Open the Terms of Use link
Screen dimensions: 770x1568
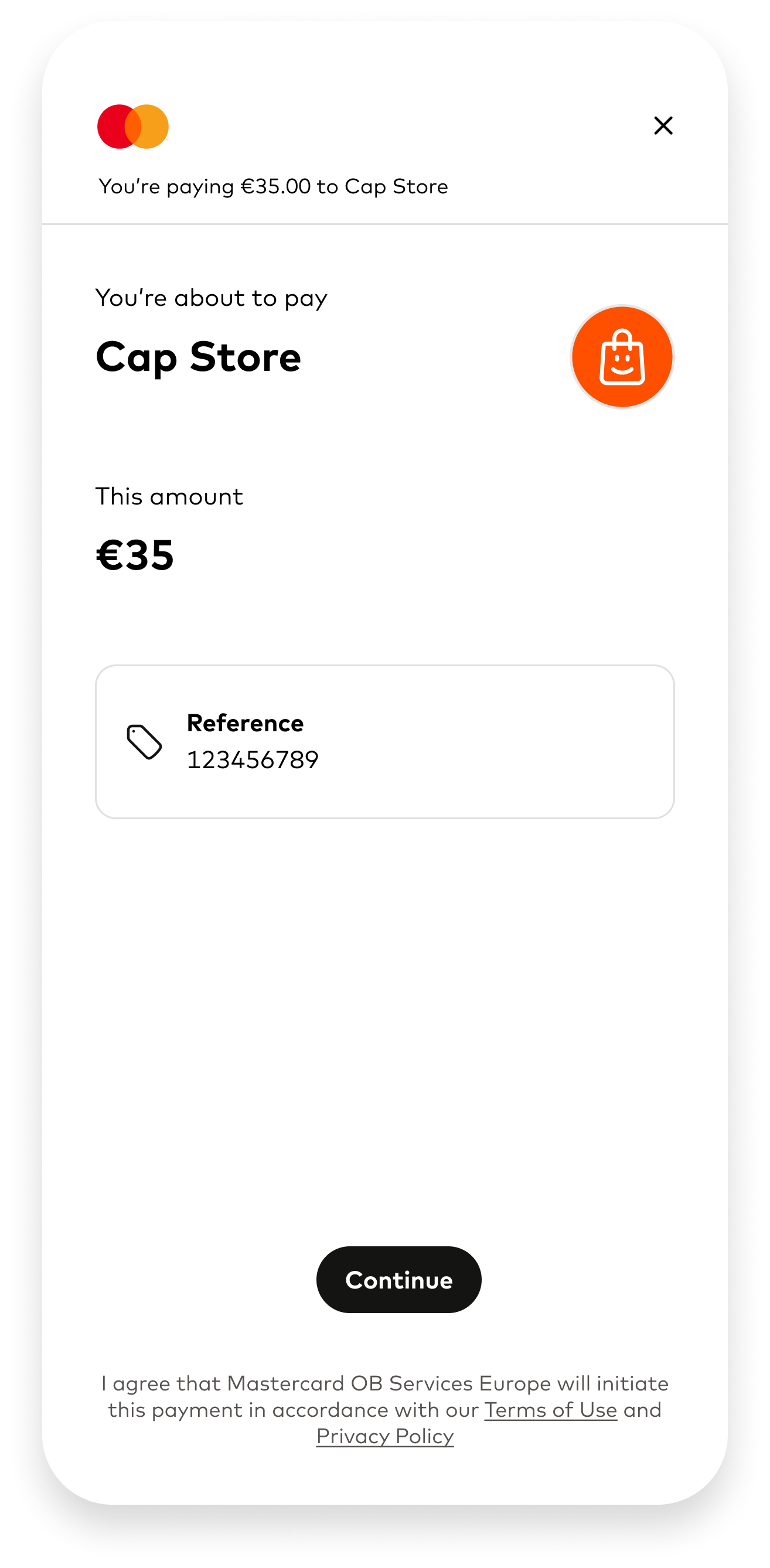[x=550, y=1410]
